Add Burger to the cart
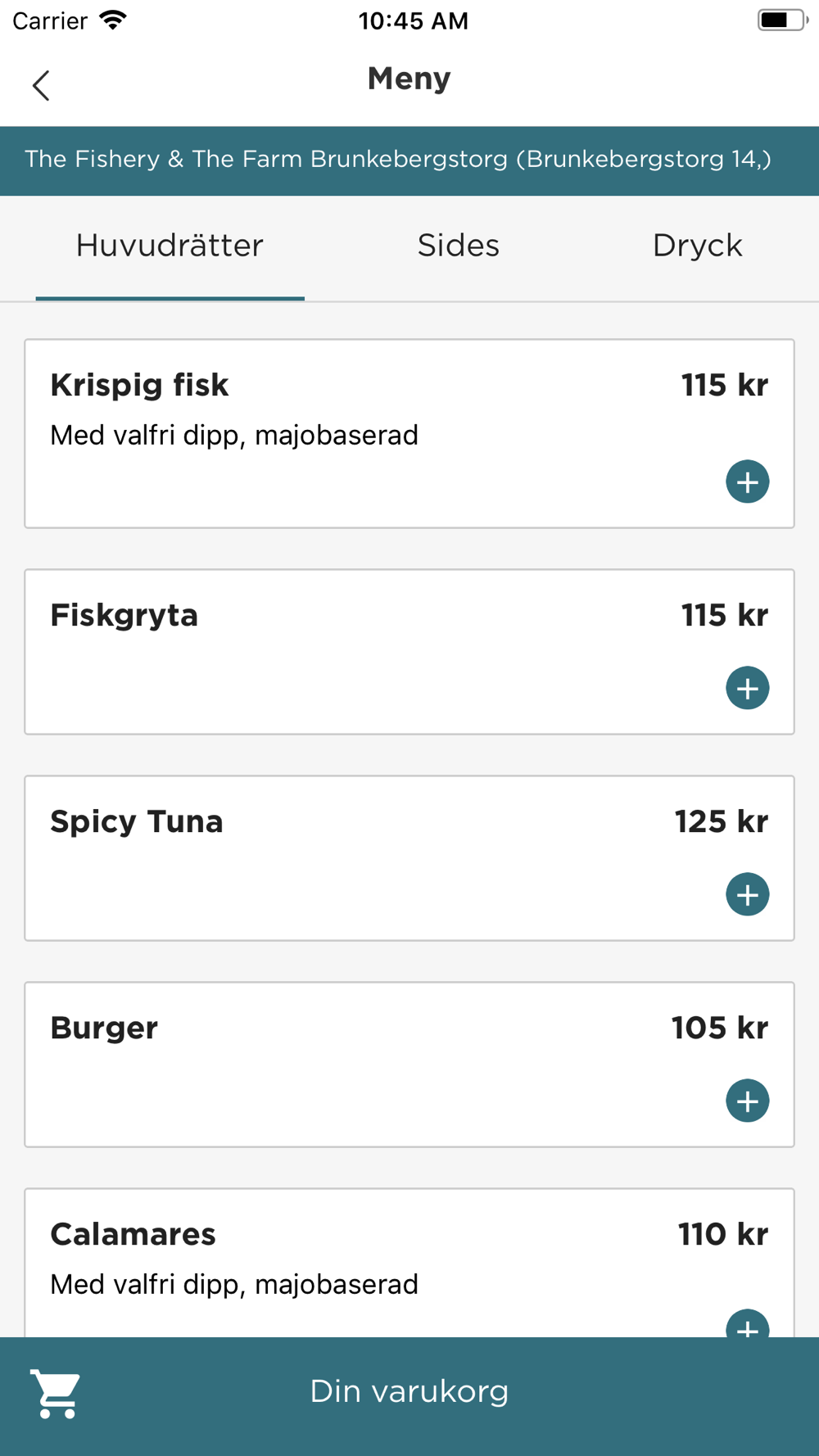The height and width of the screenshot is (1456, 819). pyautogui.click(x=747, y=1101)
